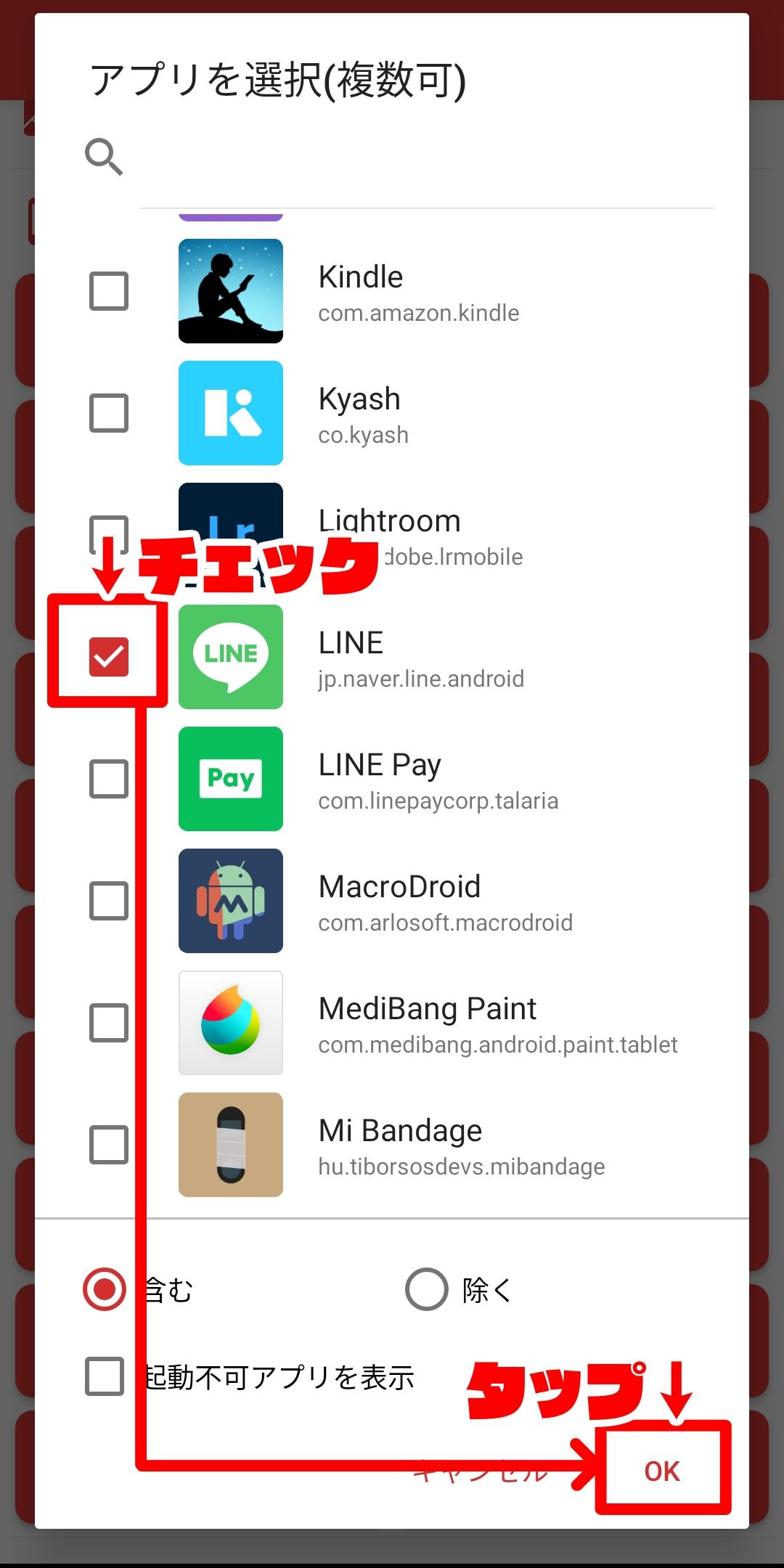Check the Kindle checkbox
This screenshot has width=784, height=1568.
point(109,291)
